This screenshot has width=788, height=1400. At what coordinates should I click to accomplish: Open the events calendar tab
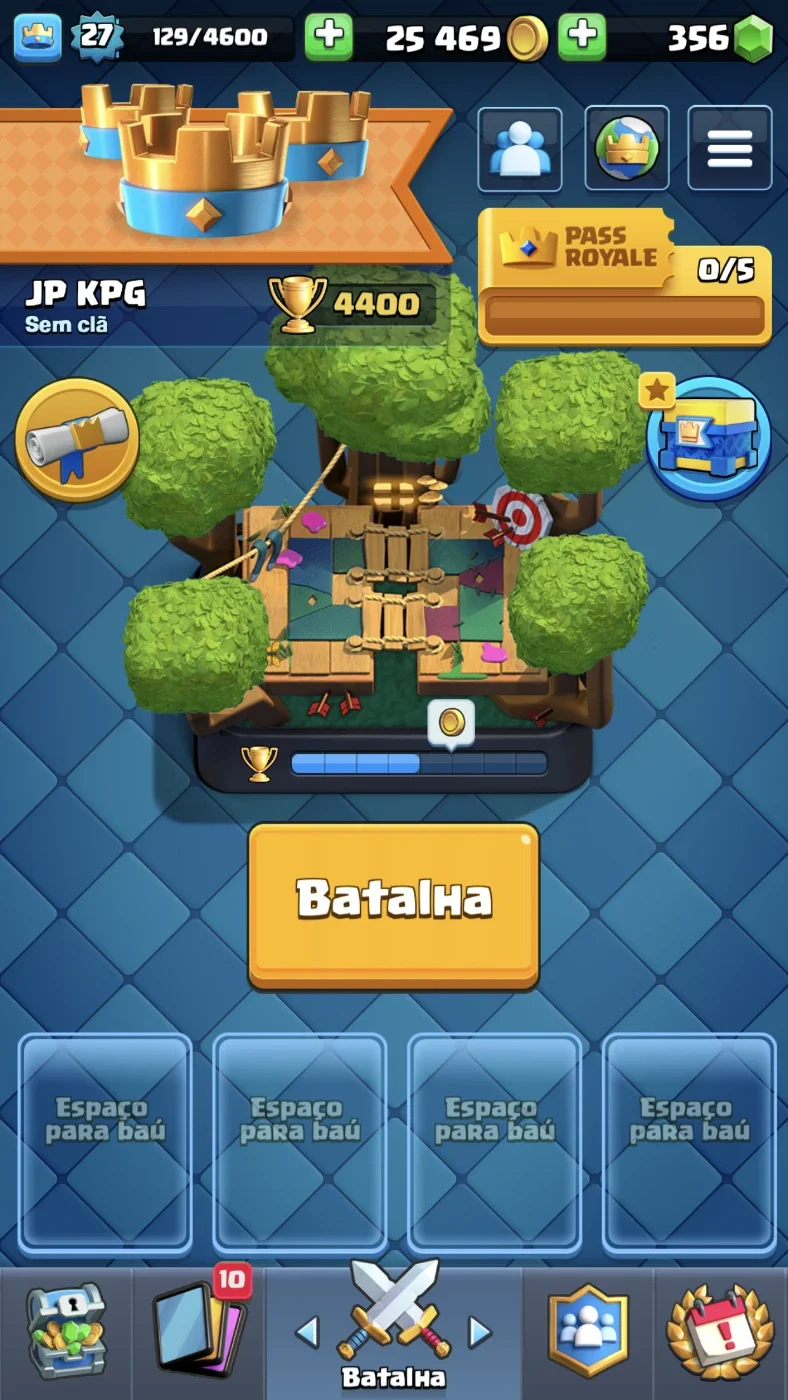pyautogui.click(x=719, y=1332)
